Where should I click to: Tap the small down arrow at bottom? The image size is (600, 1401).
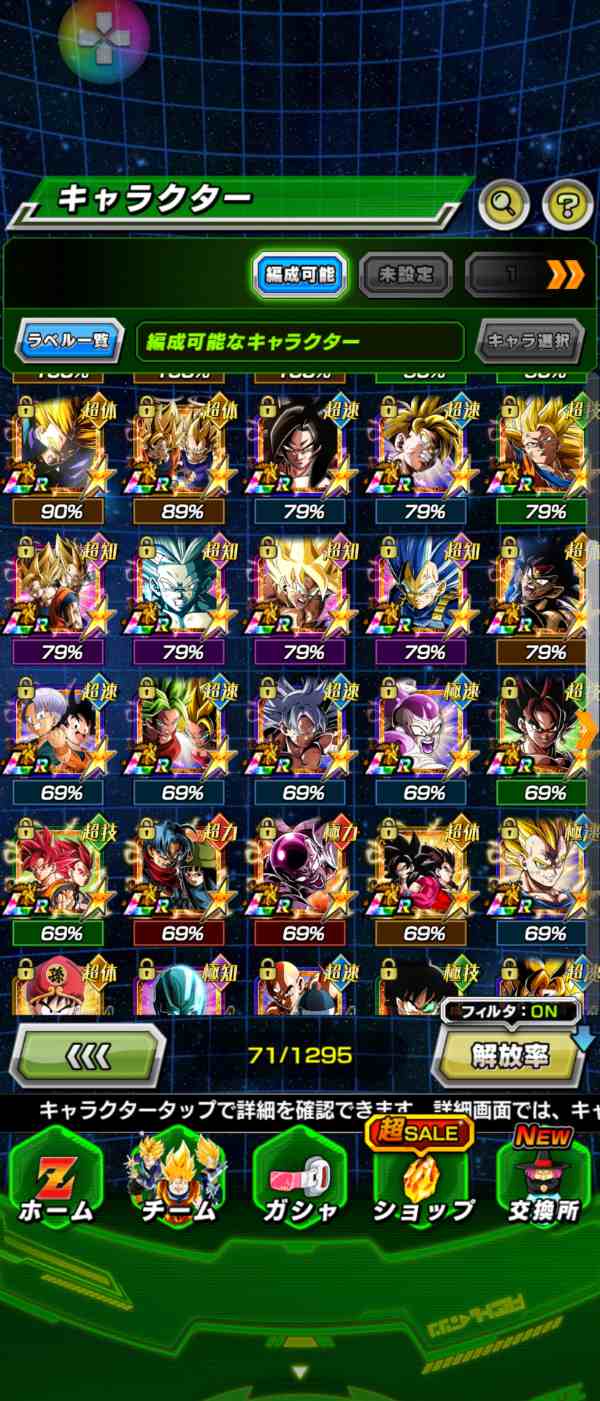coord(299,1372)
